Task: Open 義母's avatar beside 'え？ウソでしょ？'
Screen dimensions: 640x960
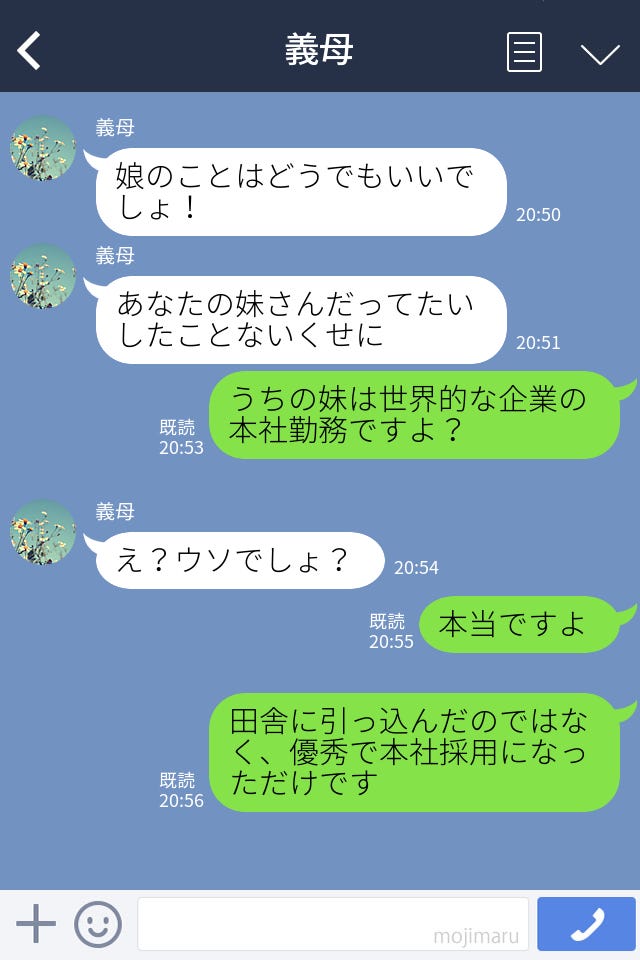Action: (43, 533)
